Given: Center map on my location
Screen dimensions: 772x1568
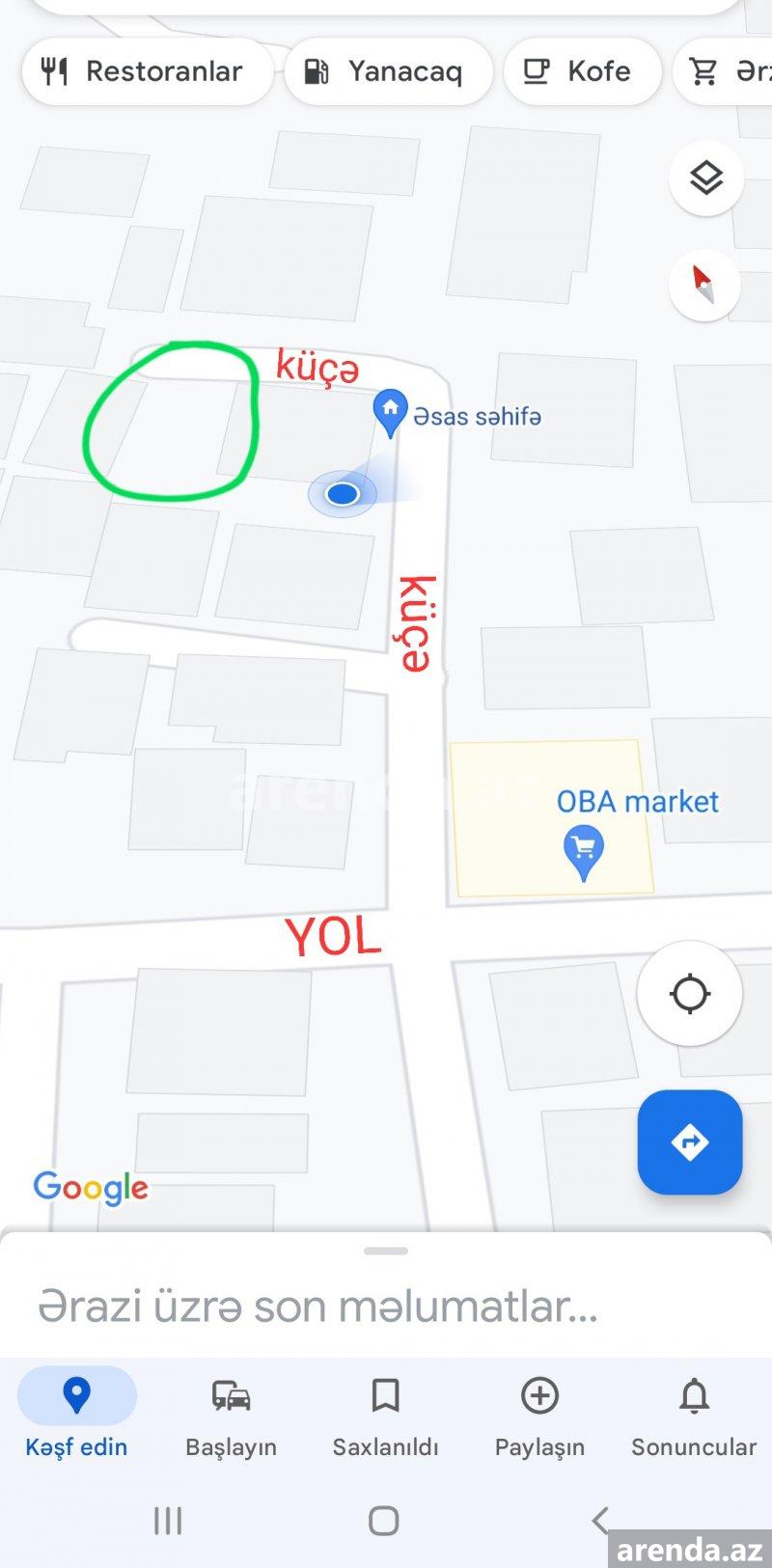Looking at the screenshot, I should pos(689,993).
